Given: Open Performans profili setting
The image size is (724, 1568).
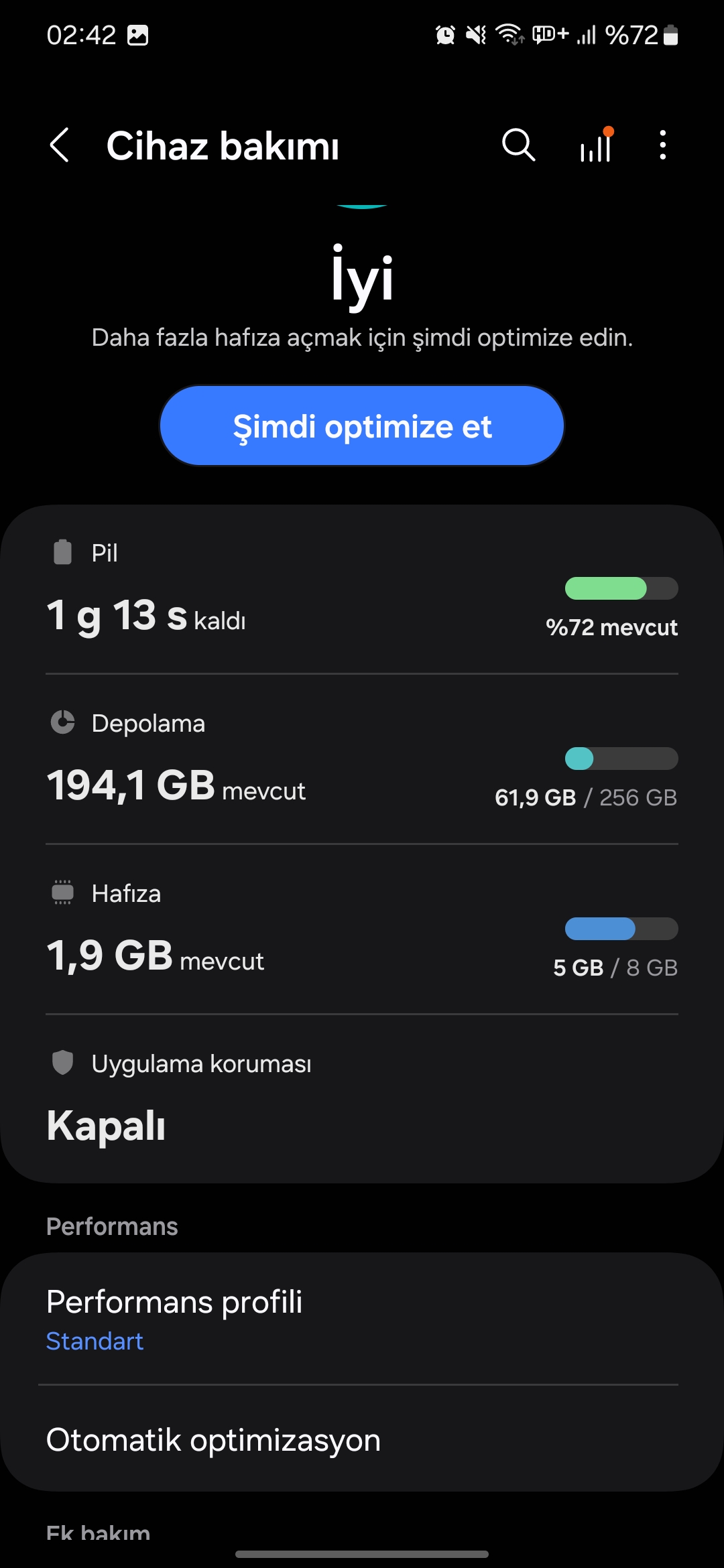Looking at the screenshot, I should coord(362,1317).
